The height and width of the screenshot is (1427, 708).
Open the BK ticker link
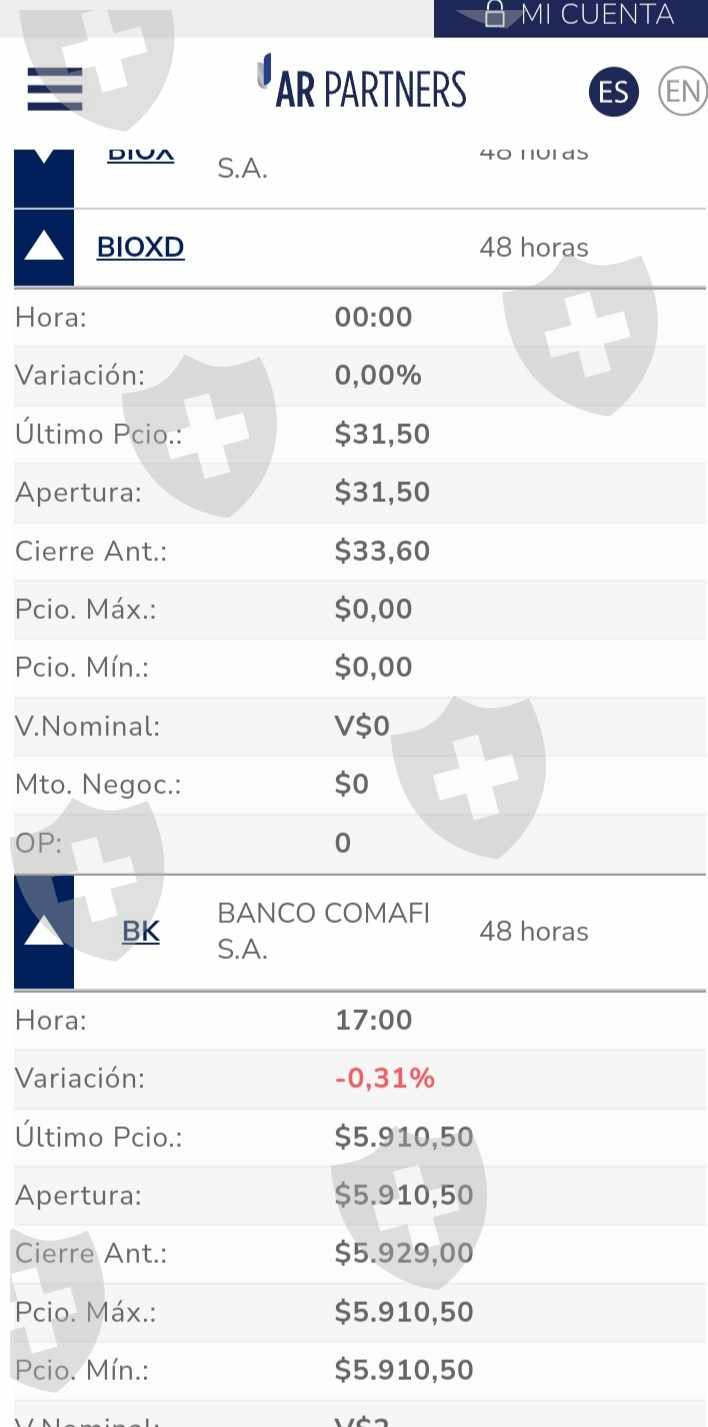[141, 931]
